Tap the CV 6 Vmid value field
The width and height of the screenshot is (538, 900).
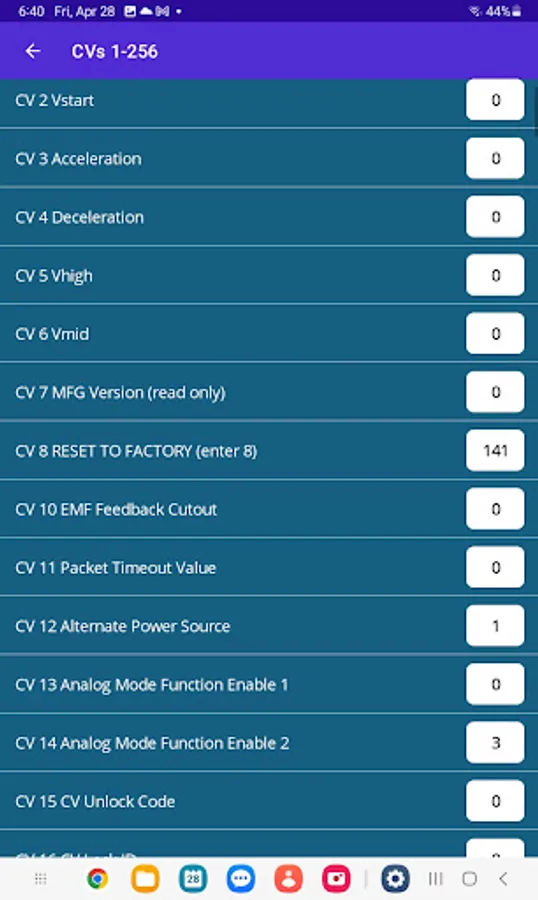(x=495, y=333)
